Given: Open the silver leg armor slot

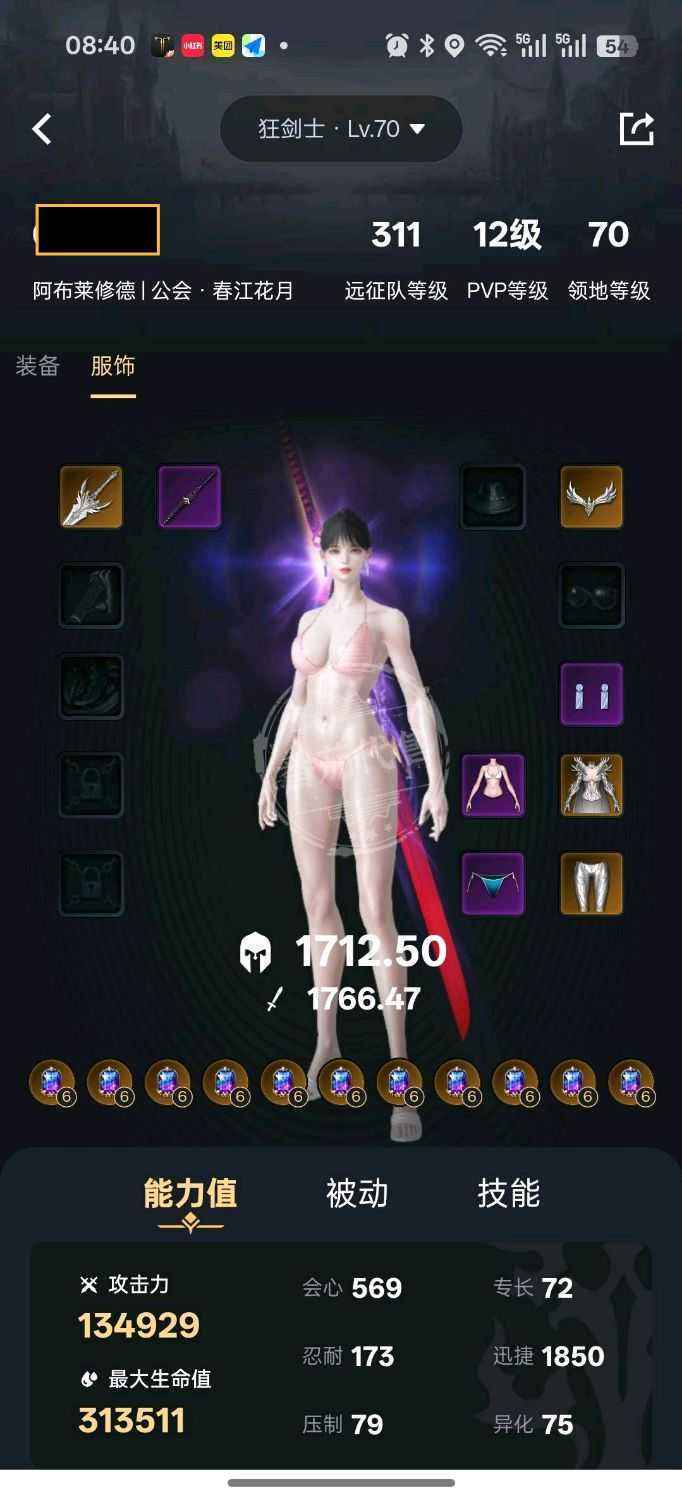Looking at the screenshot, I should [591, 883].
